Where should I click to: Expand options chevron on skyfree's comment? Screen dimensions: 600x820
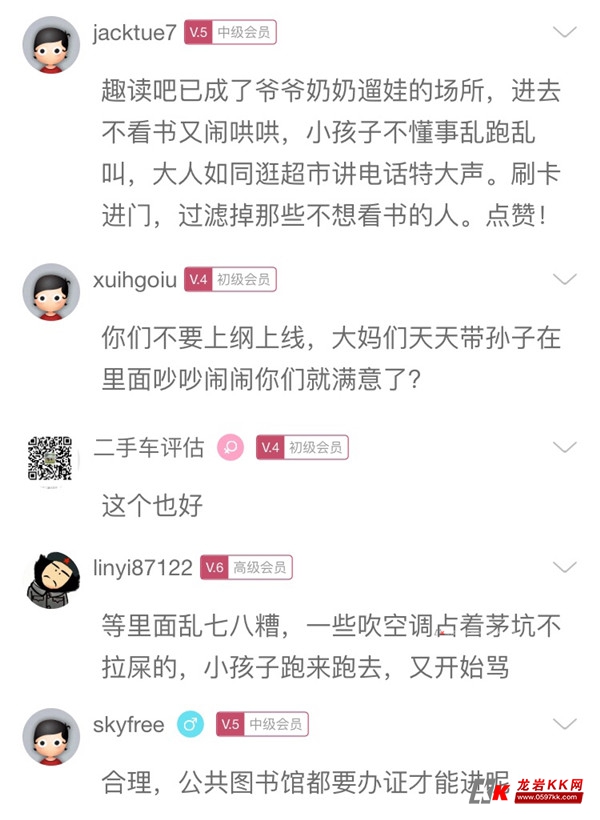(565, 724)
